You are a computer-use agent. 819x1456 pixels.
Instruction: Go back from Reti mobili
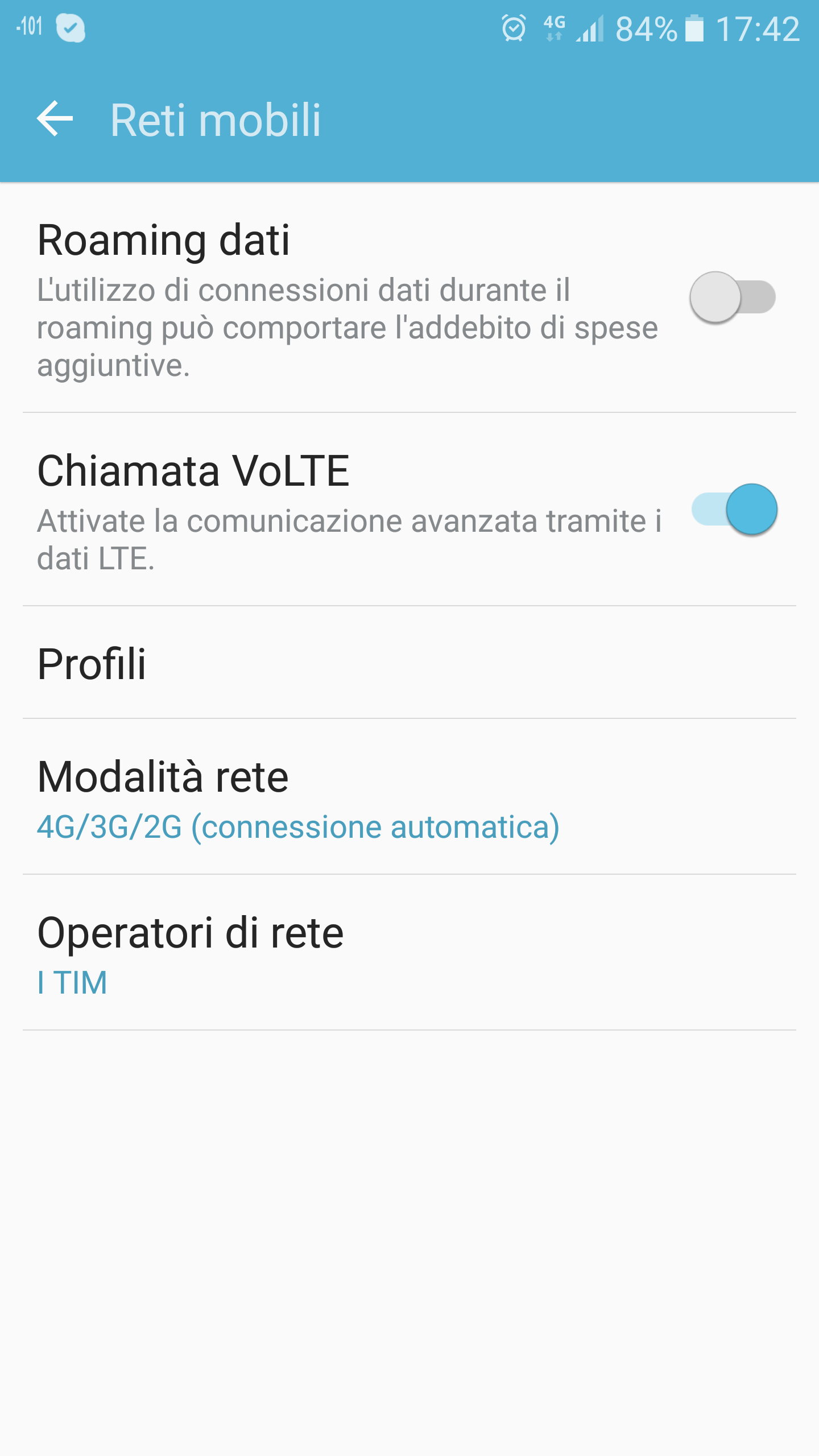click(x=55, y=119)
